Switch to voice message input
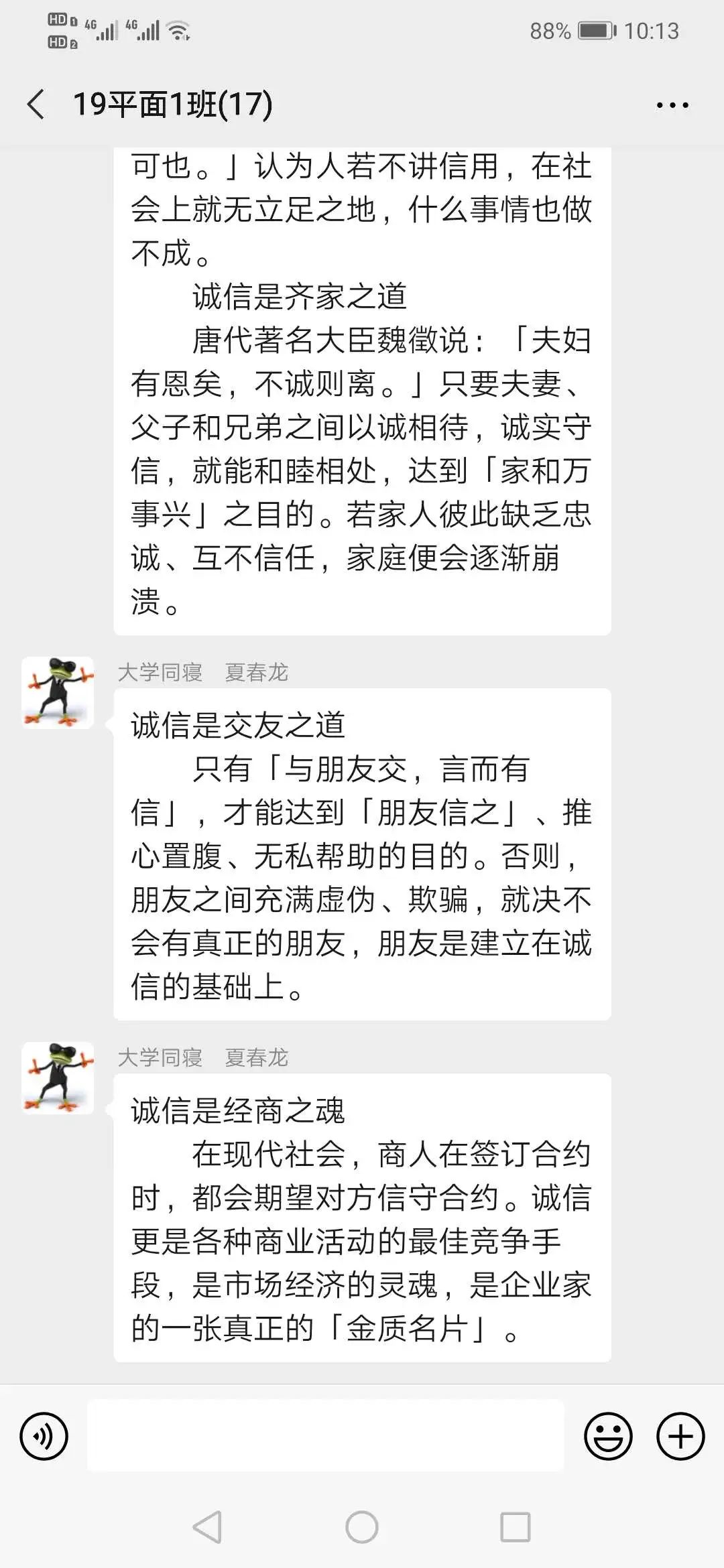The image size is (724, 1568). (x=44, y=1436)
